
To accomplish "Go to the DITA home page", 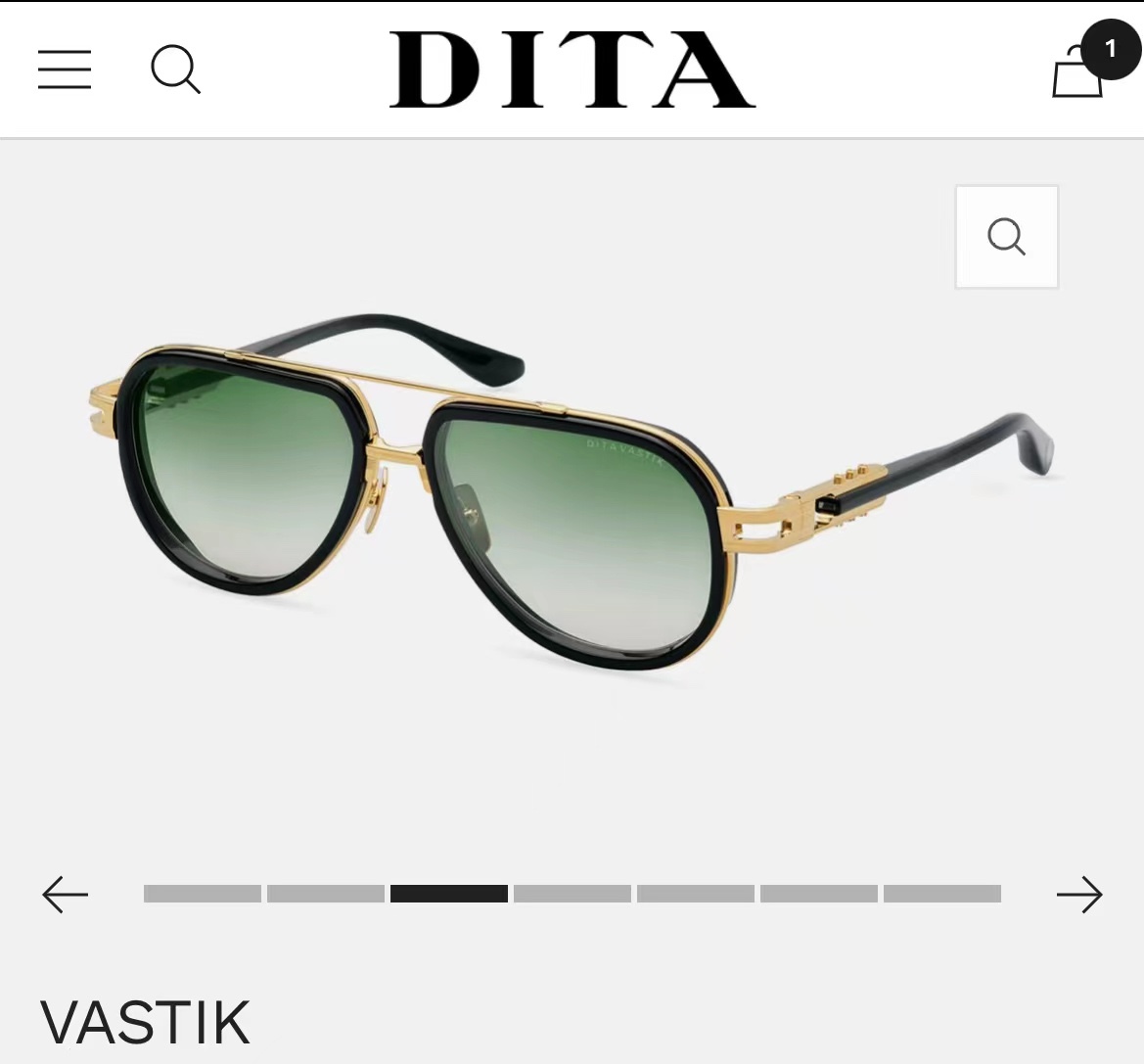I will point(572,69).
